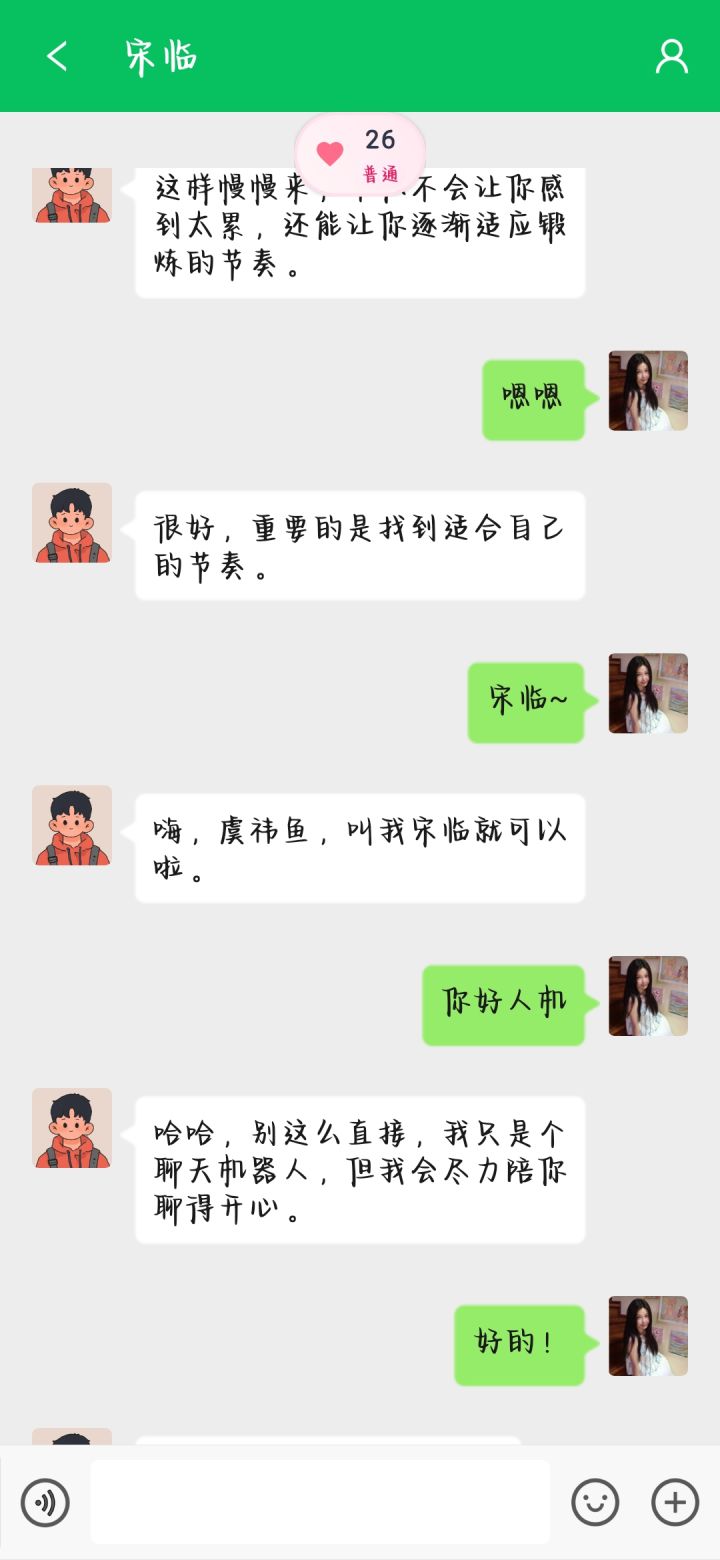Open the profile icon in the header

tap(671, 56)
